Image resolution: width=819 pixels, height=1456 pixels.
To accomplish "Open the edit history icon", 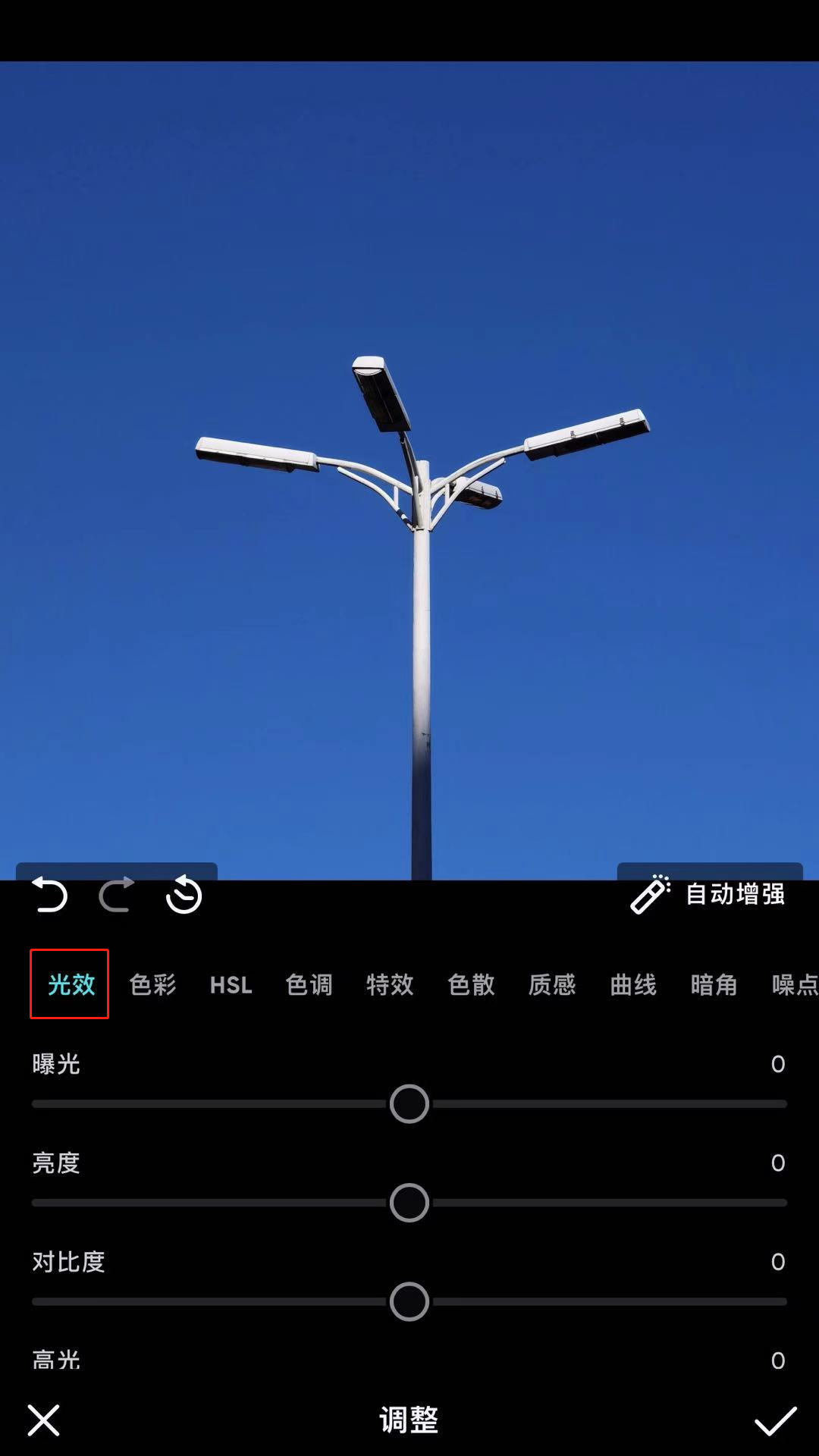I will point(184,895).
